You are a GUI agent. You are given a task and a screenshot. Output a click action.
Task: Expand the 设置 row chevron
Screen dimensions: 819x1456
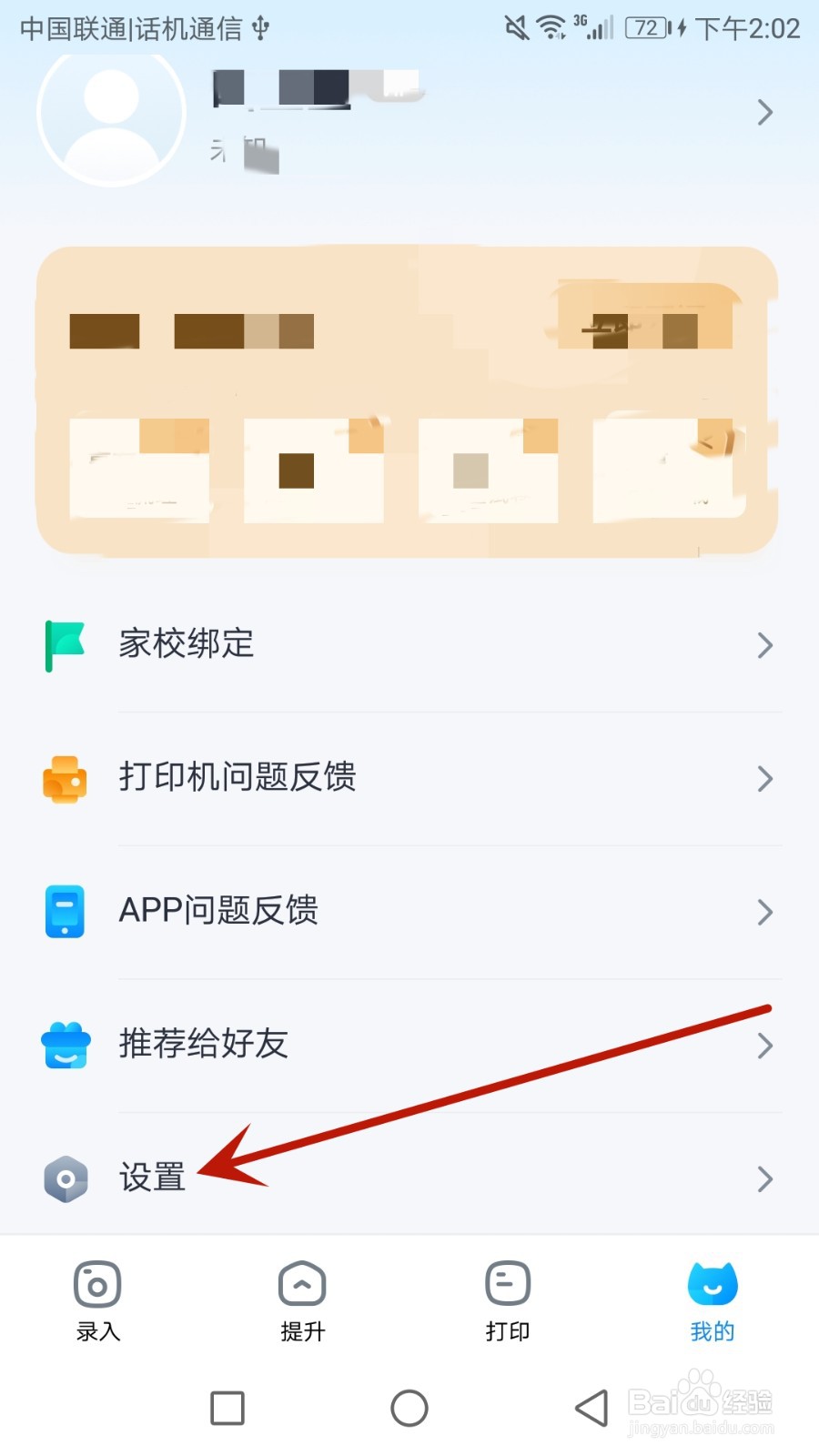click(x=764, y=1178)
